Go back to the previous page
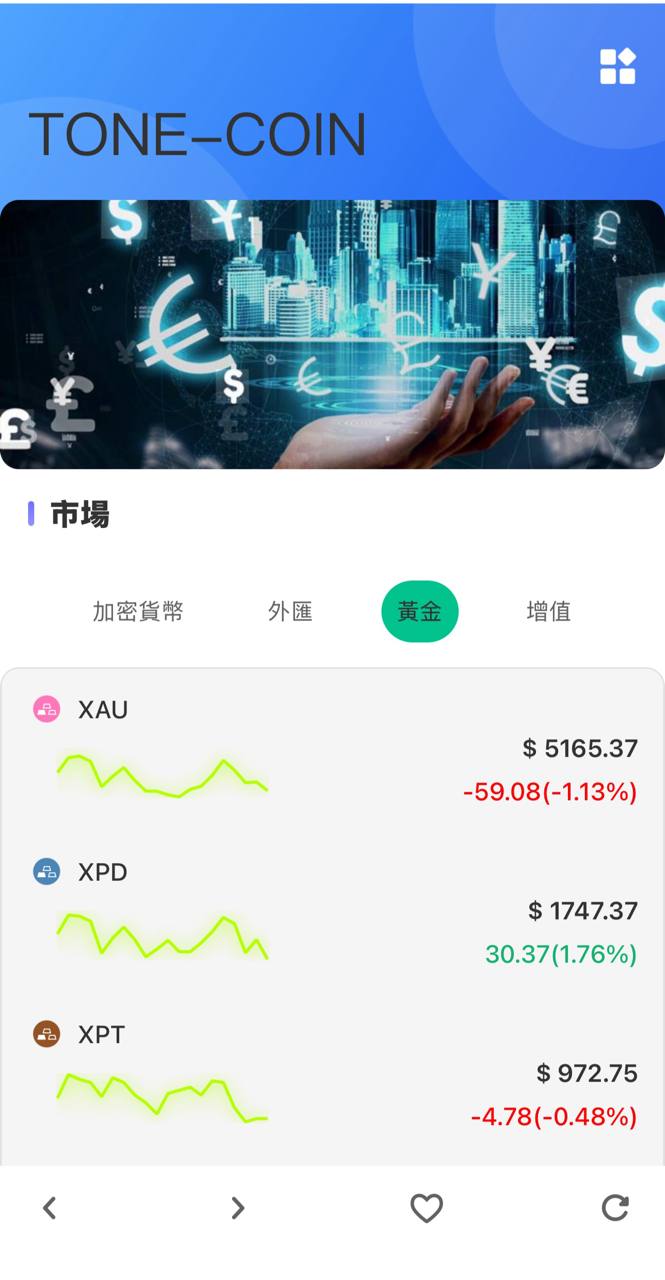Image resolution: width=665 pixels, height=1280 pixels. click(x=49, y=1208)
